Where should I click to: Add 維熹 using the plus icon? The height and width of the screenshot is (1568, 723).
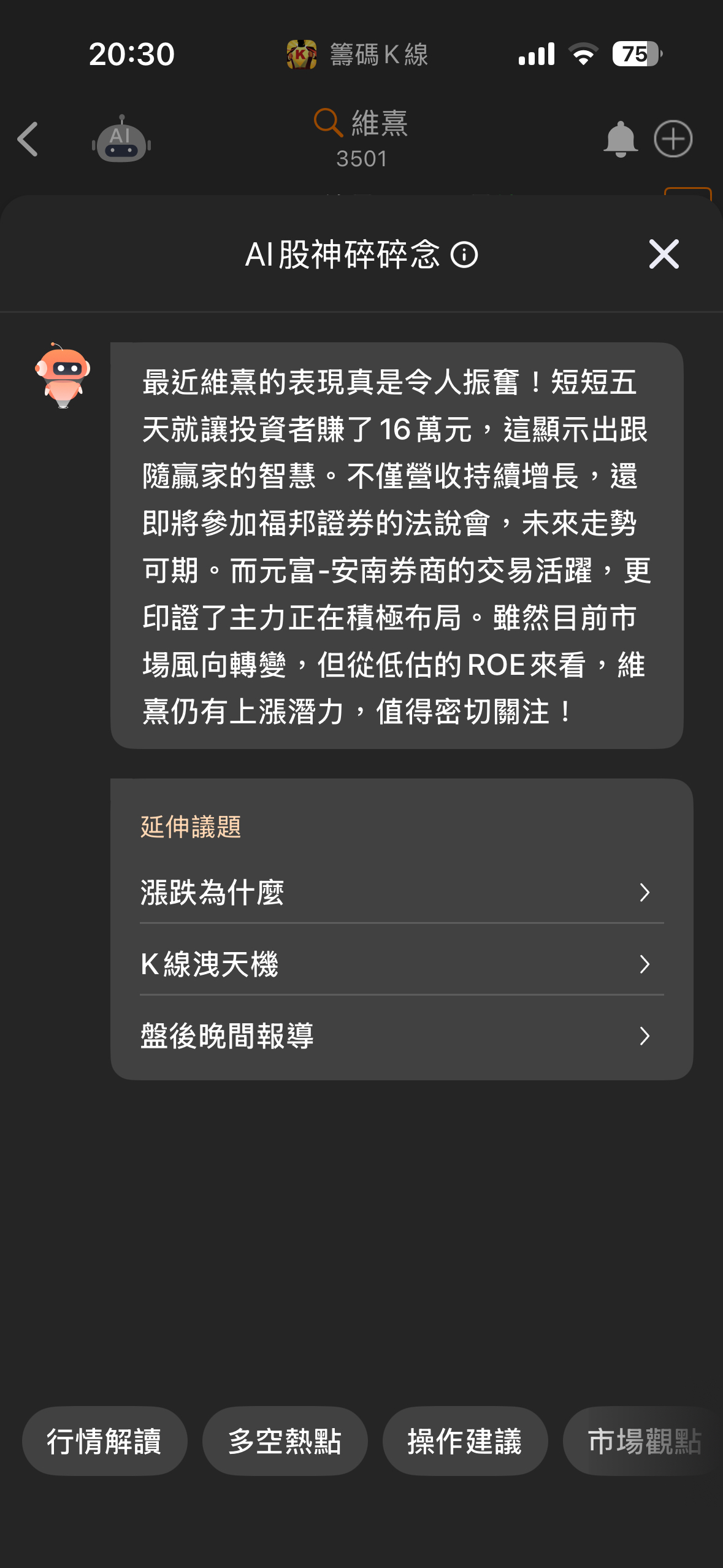click(673, 139)
